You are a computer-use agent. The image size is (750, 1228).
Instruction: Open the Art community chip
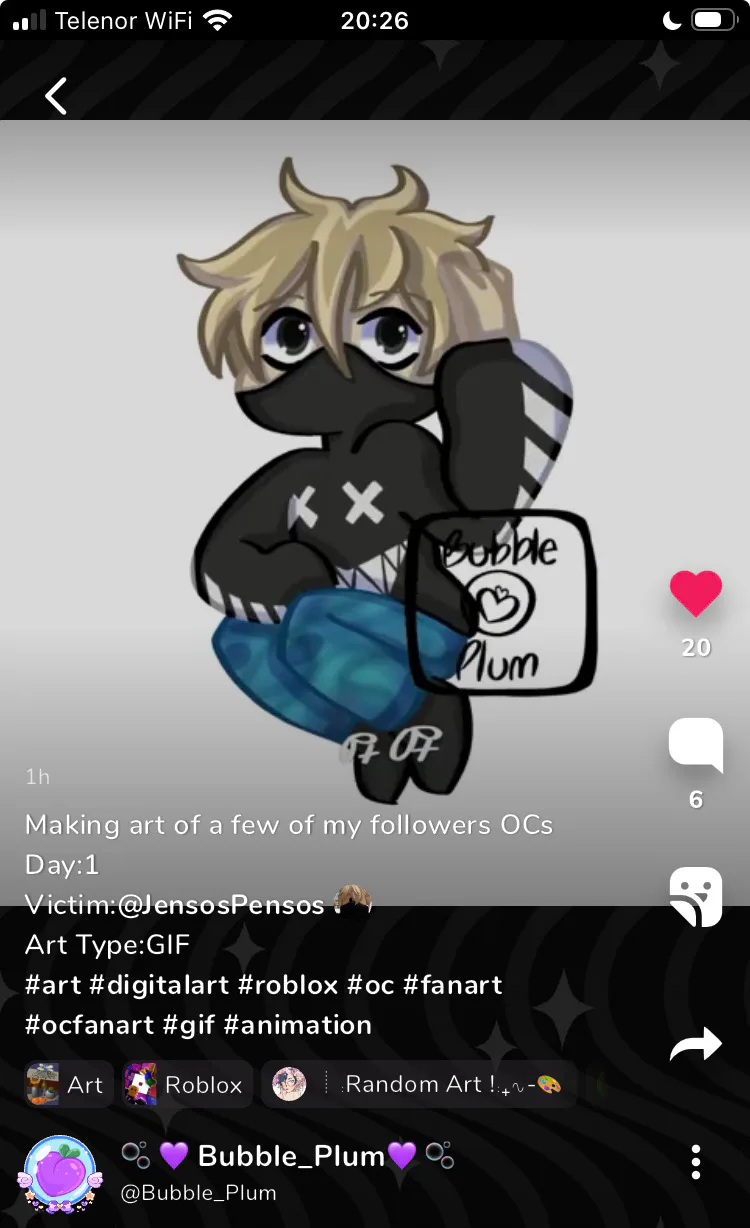tap(66, 1085)
